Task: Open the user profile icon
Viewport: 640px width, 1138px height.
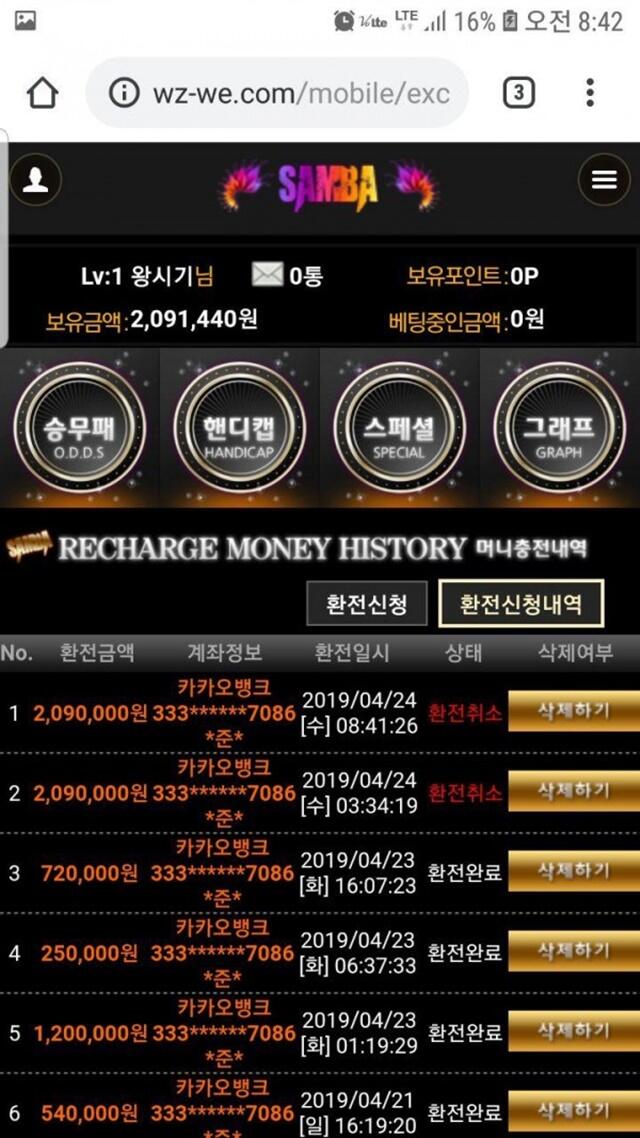Action: tap(35, 180)
